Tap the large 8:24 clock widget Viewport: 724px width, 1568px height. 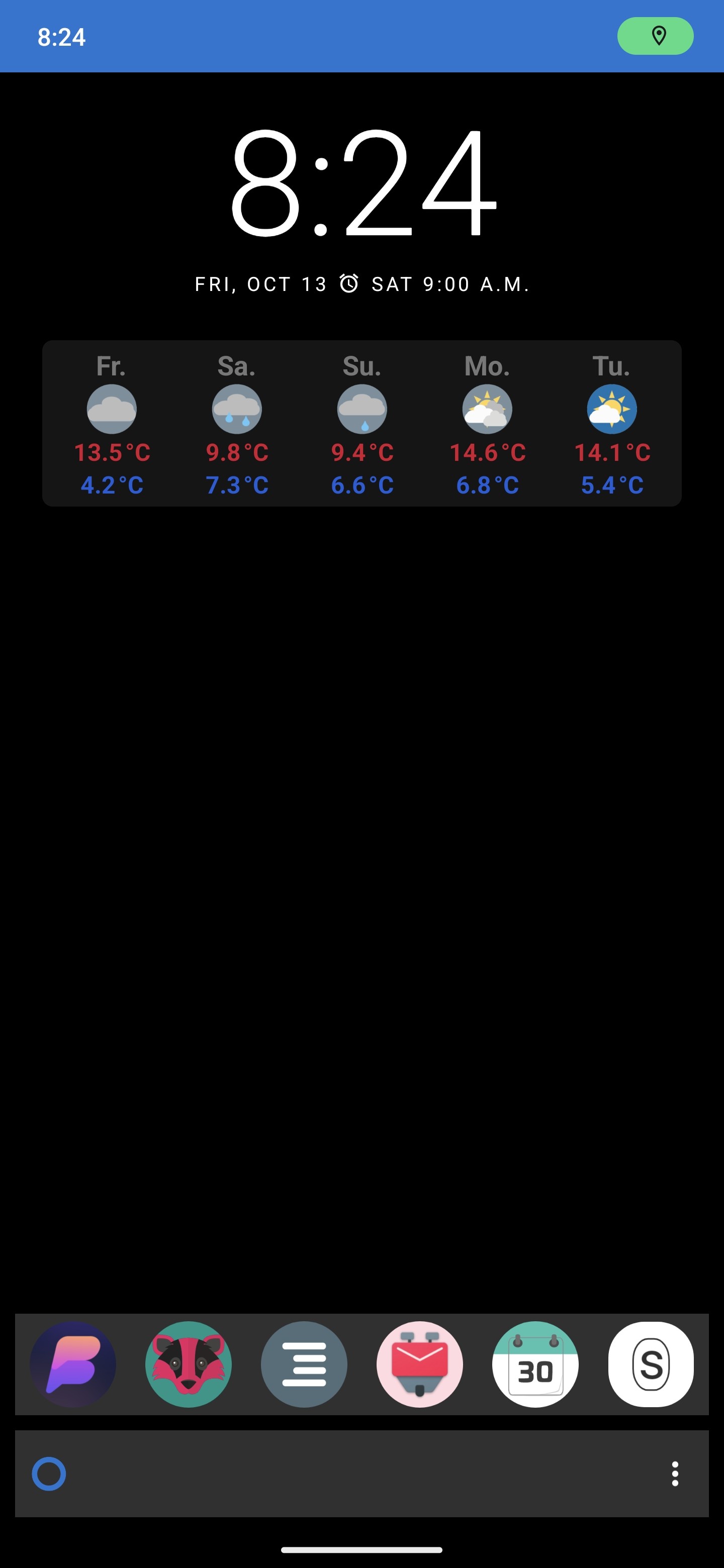point(363,181)
